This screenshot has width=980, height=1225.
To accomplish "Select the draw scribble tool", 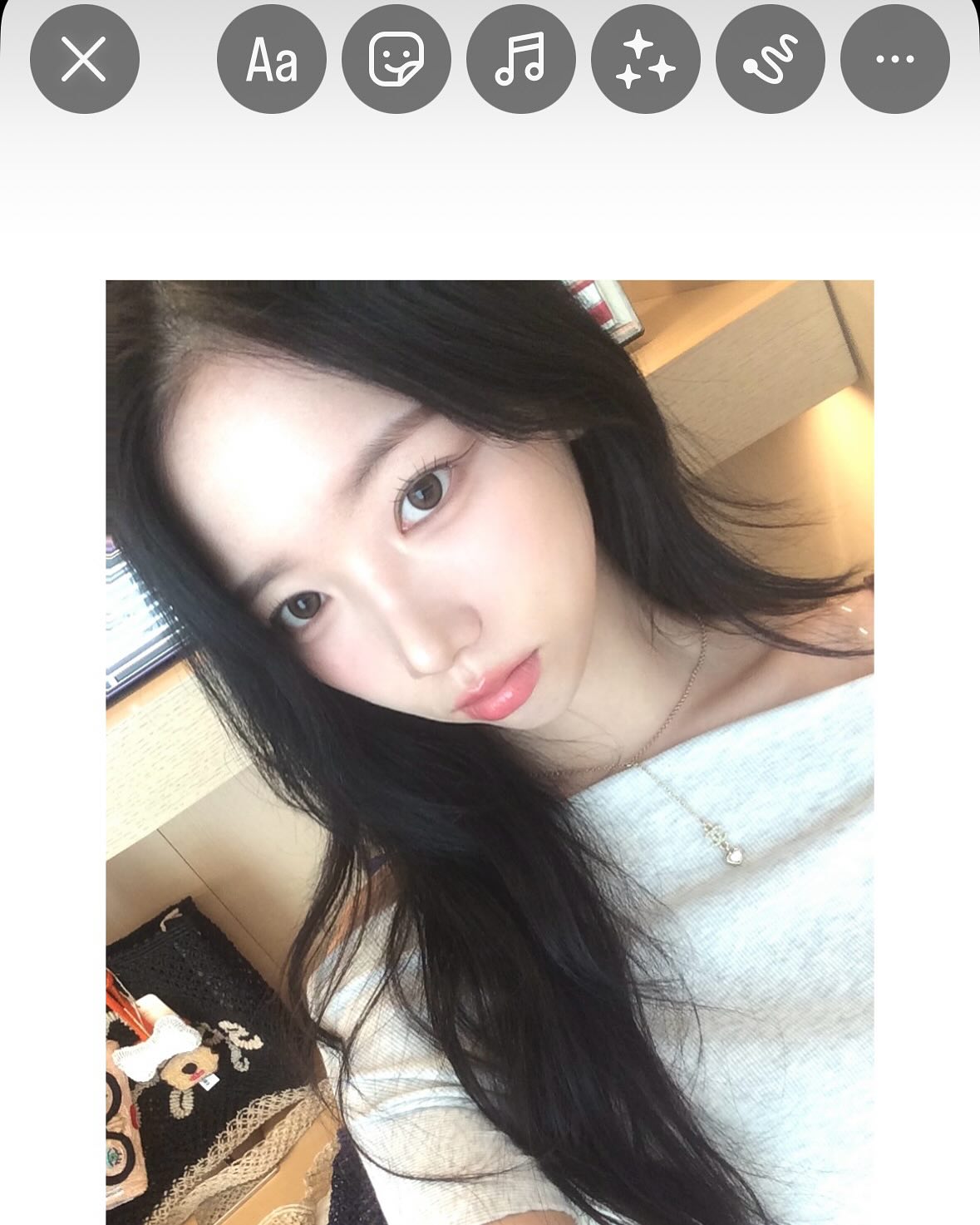I will click(771, 59).
